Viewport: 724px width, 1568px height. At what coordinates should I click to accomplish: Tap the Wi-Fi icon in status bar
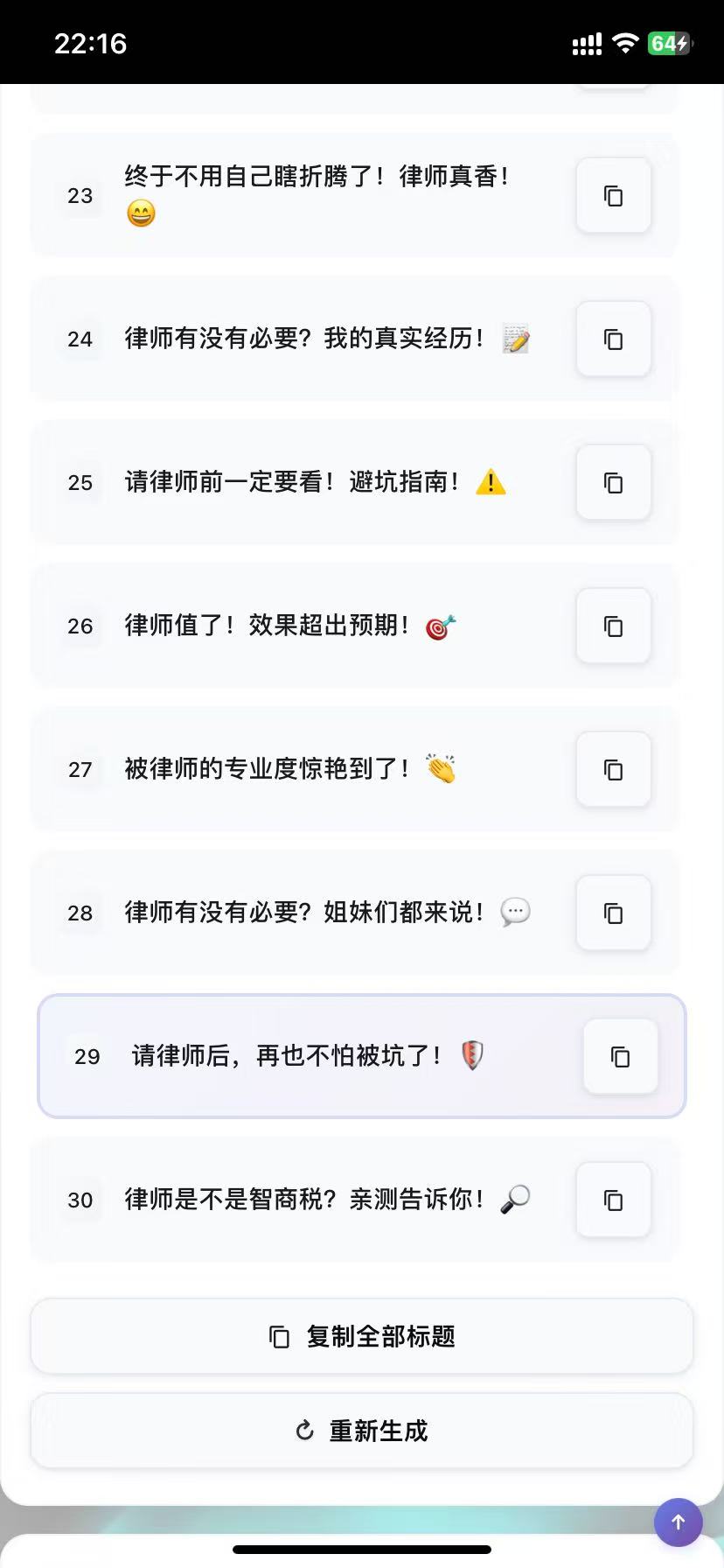pos(626,42)
